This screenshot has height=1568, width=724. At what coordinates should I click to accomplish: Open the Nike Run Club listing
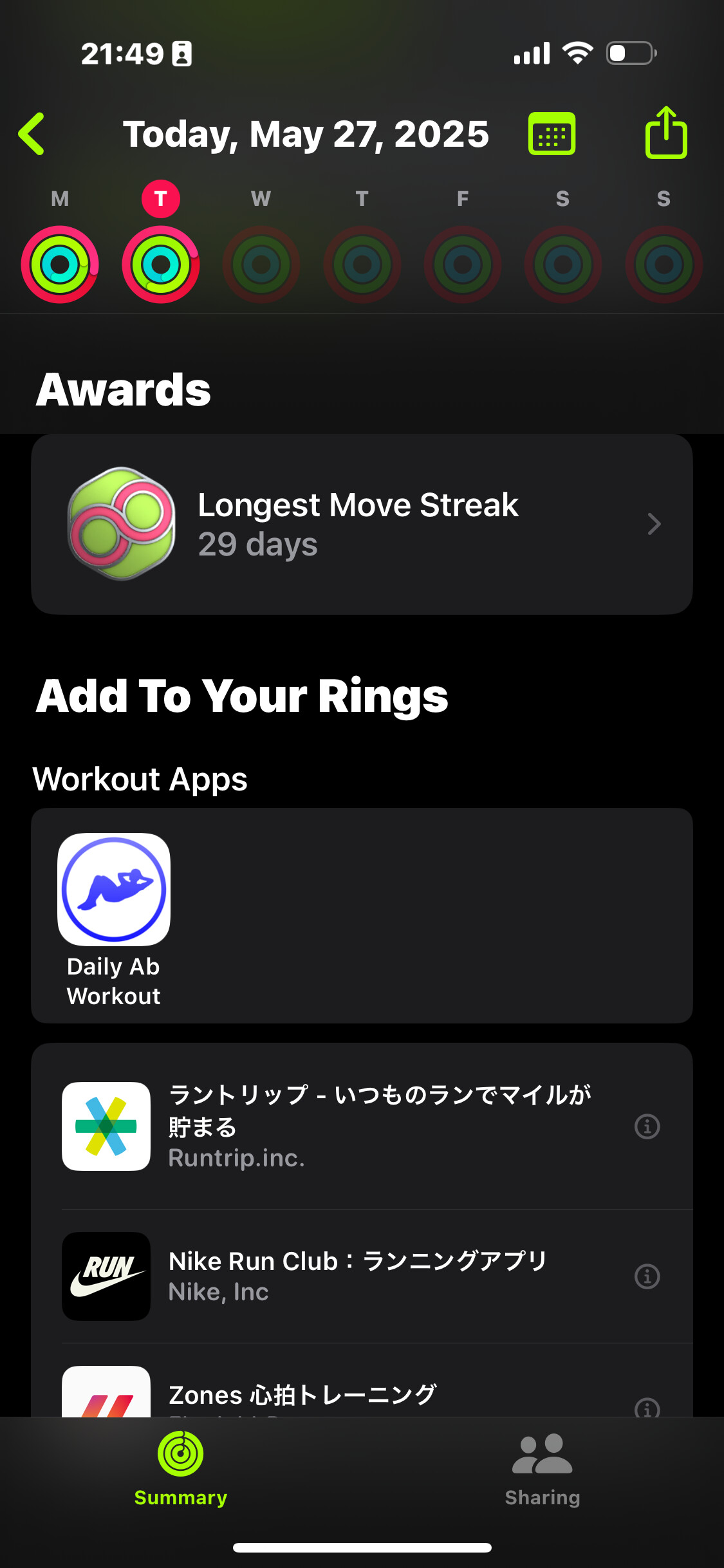coord(362,1276)
